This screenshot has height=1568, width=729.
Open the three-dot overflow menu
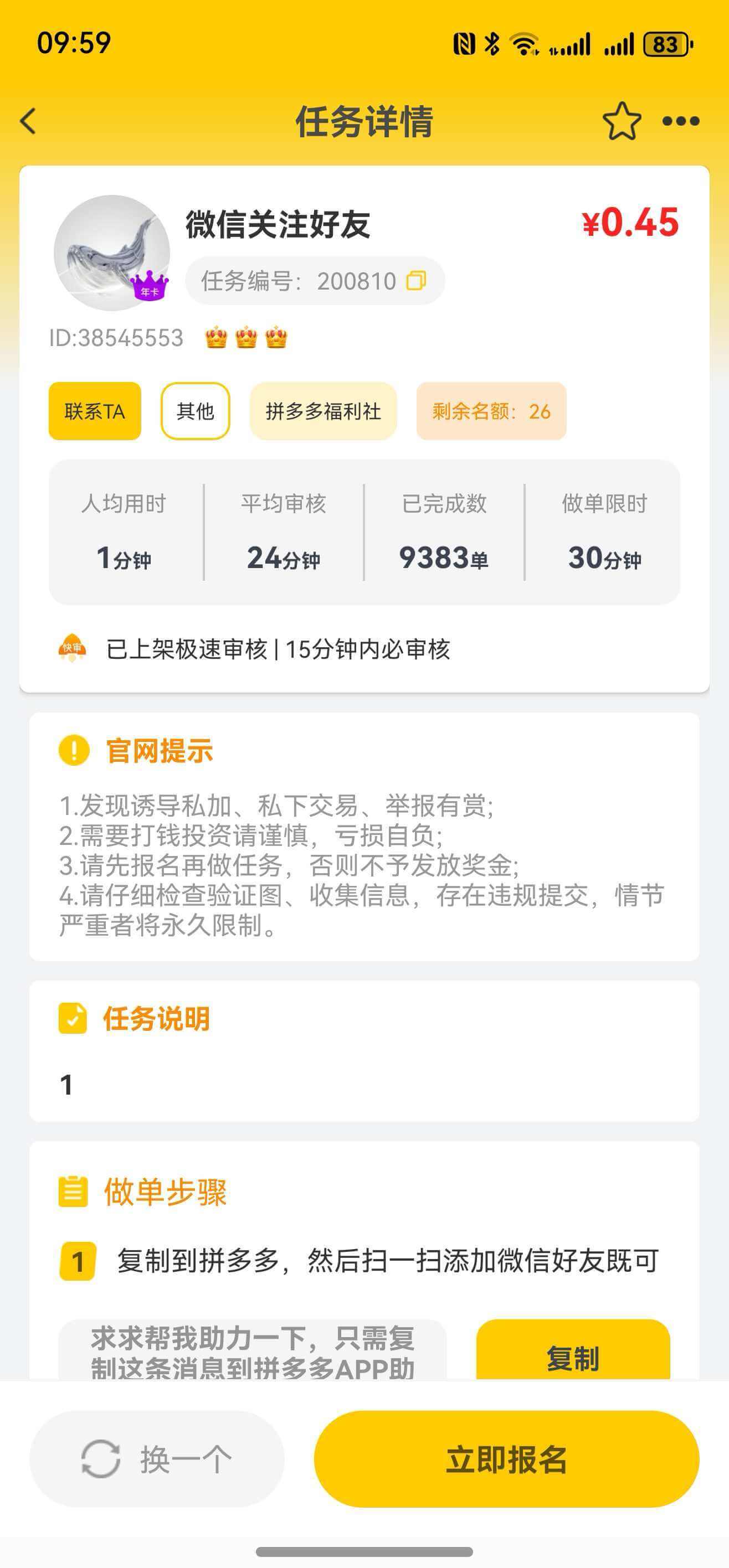[680, 121]
